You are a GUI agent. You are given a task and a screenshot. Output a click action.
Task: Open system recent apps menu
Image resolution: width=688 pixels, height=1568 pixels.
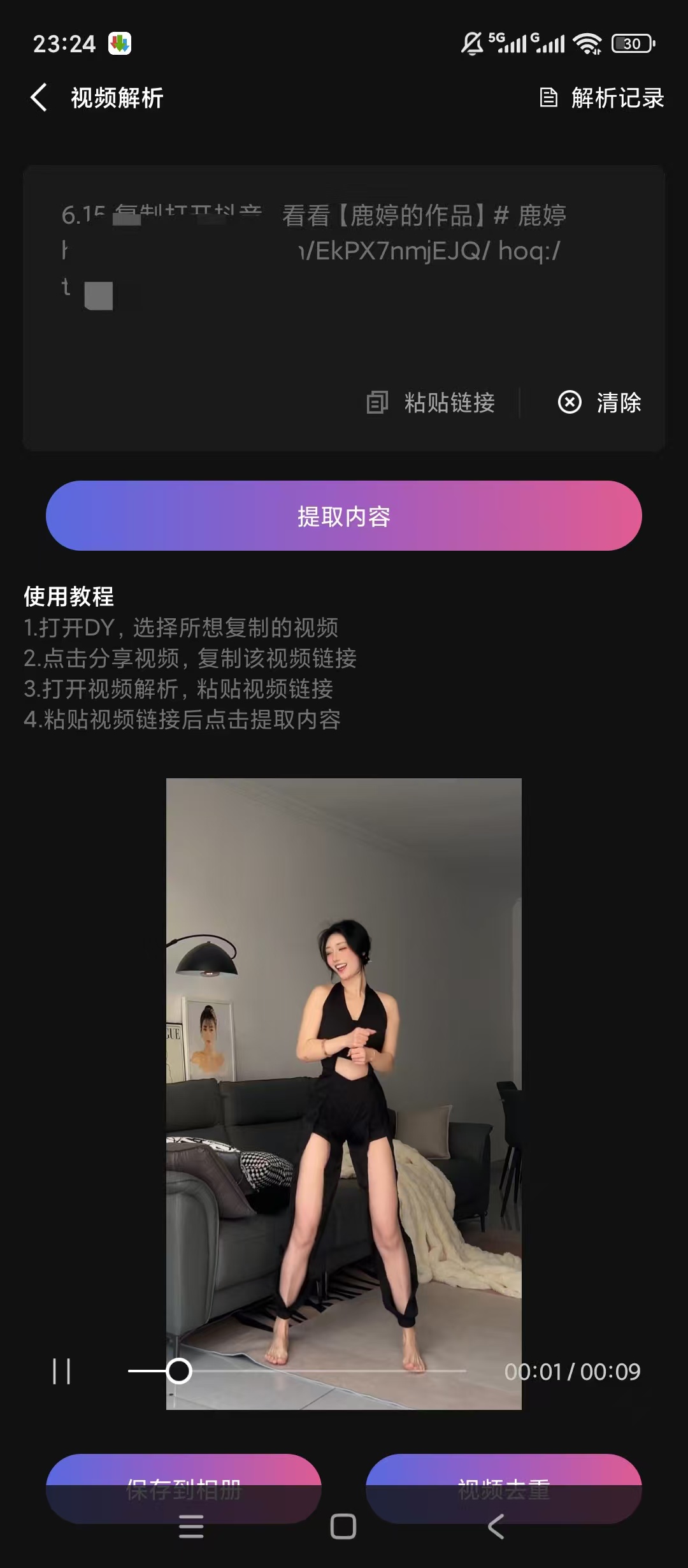click(191, 1527)
